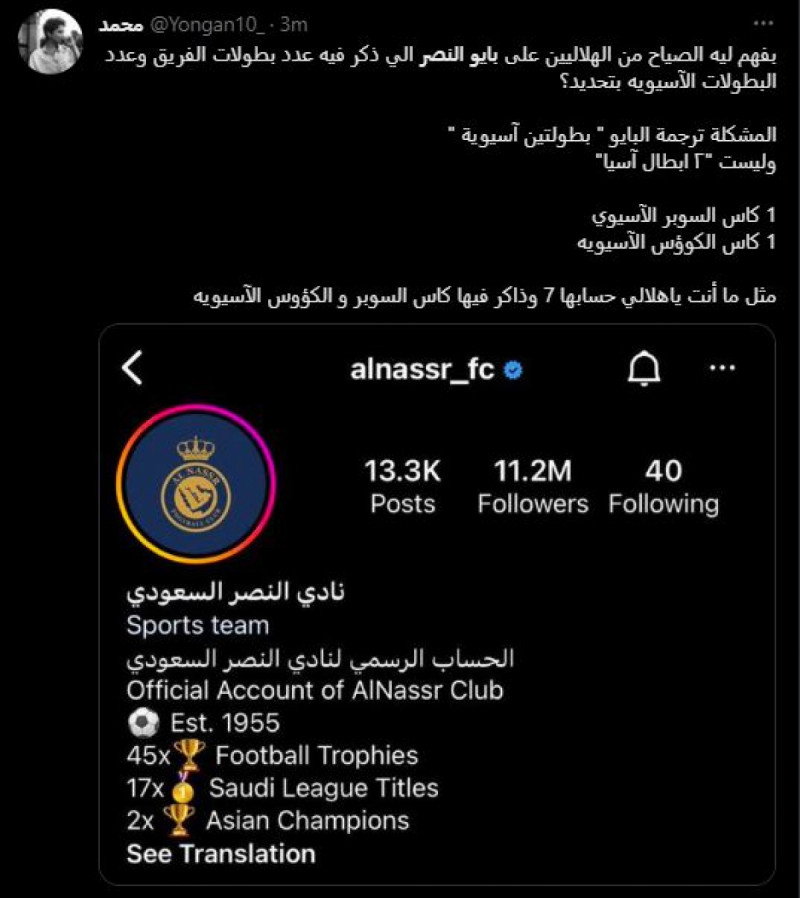Toggle notifications for alnassr_fc account
This screenshot has width=800, height=898.
[x=645, y=367]
